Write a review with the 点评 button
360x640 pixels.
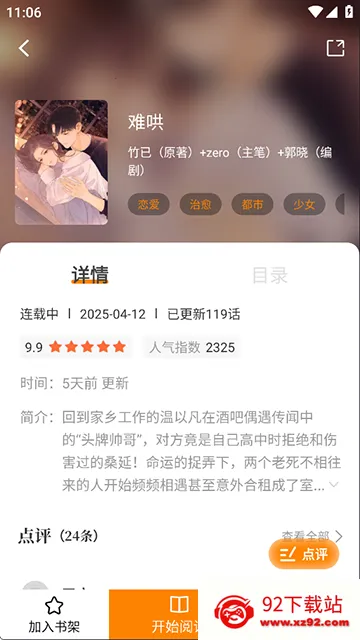[x=304, y=554]
